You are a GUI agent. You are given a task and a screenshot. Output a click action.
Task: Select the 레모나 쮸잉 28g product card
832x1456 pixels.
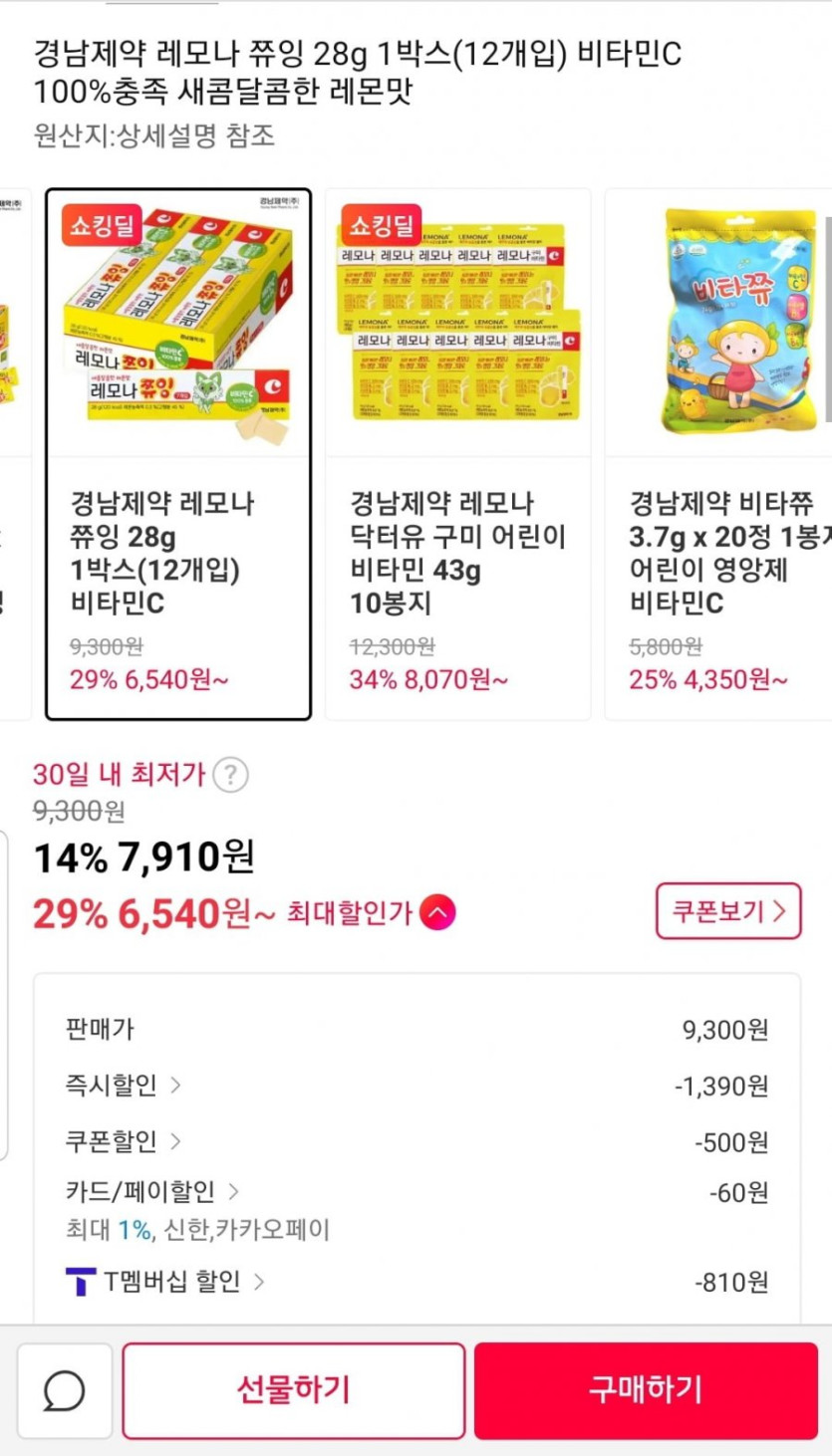pos(178,453)
